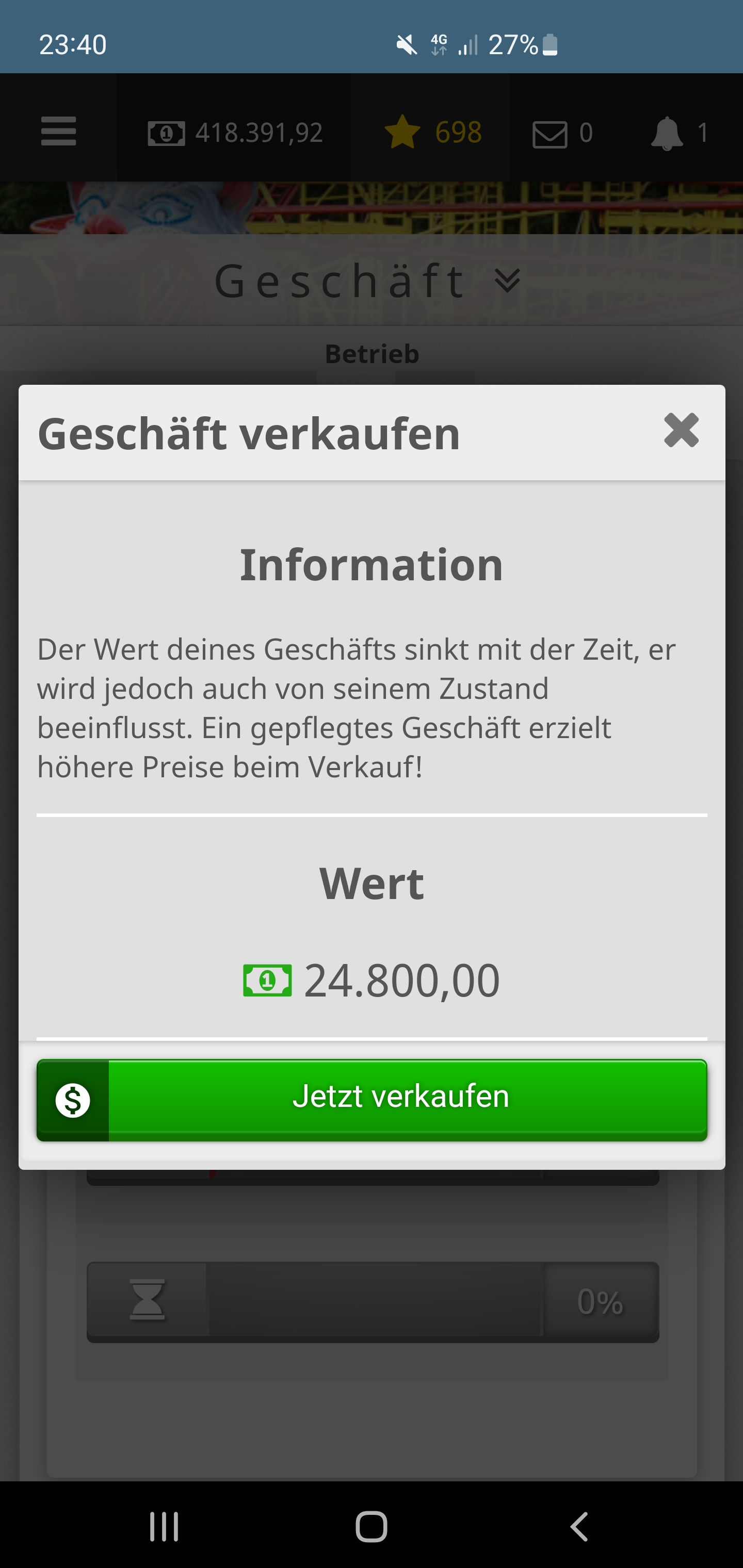The width and height of the screenshot is (743, 1568).
Task: Open the hamburger menu
Action: coord(58,132)
